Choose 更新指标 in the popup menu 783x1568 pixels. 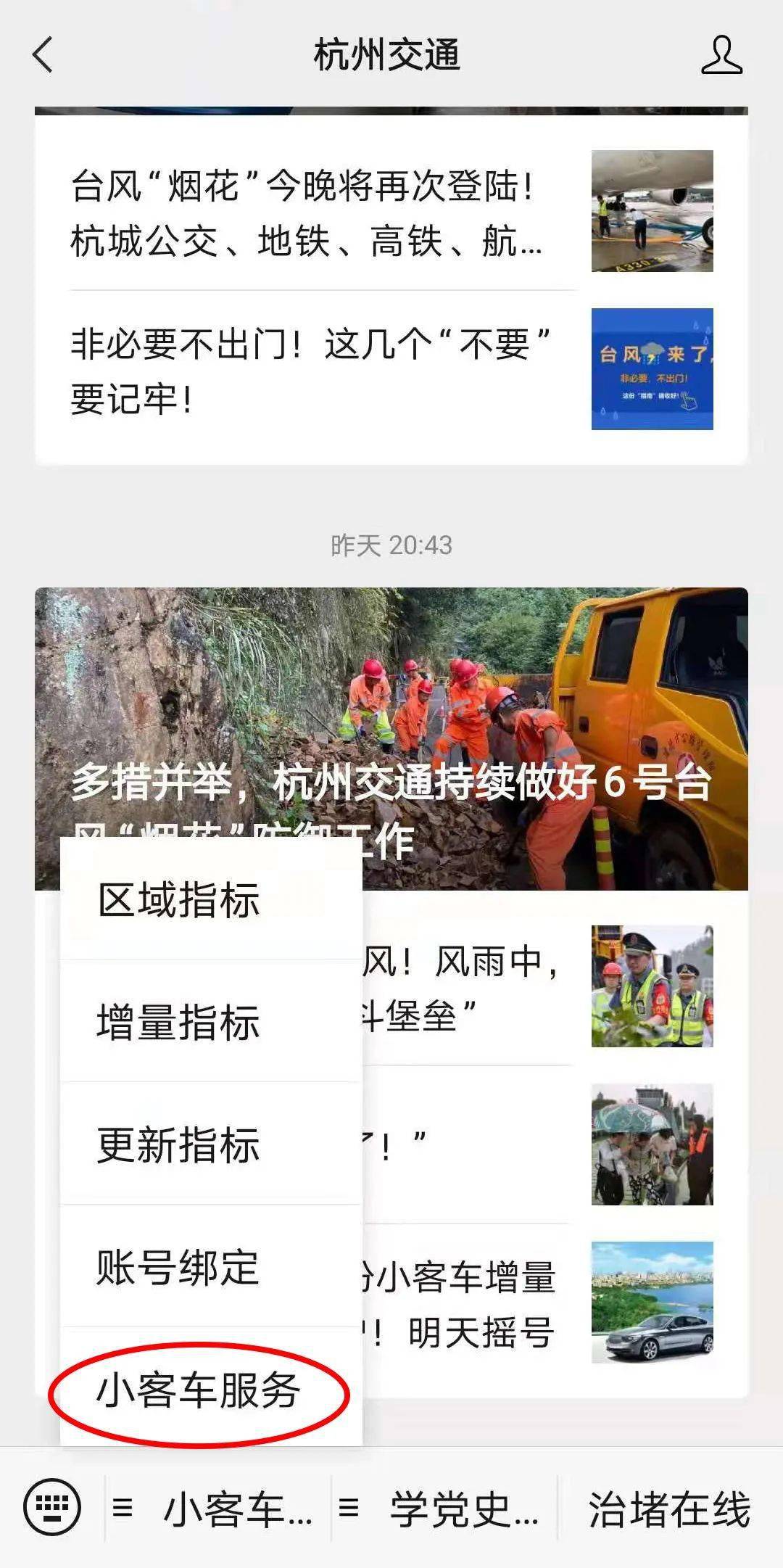click(x=210, y=1144)
